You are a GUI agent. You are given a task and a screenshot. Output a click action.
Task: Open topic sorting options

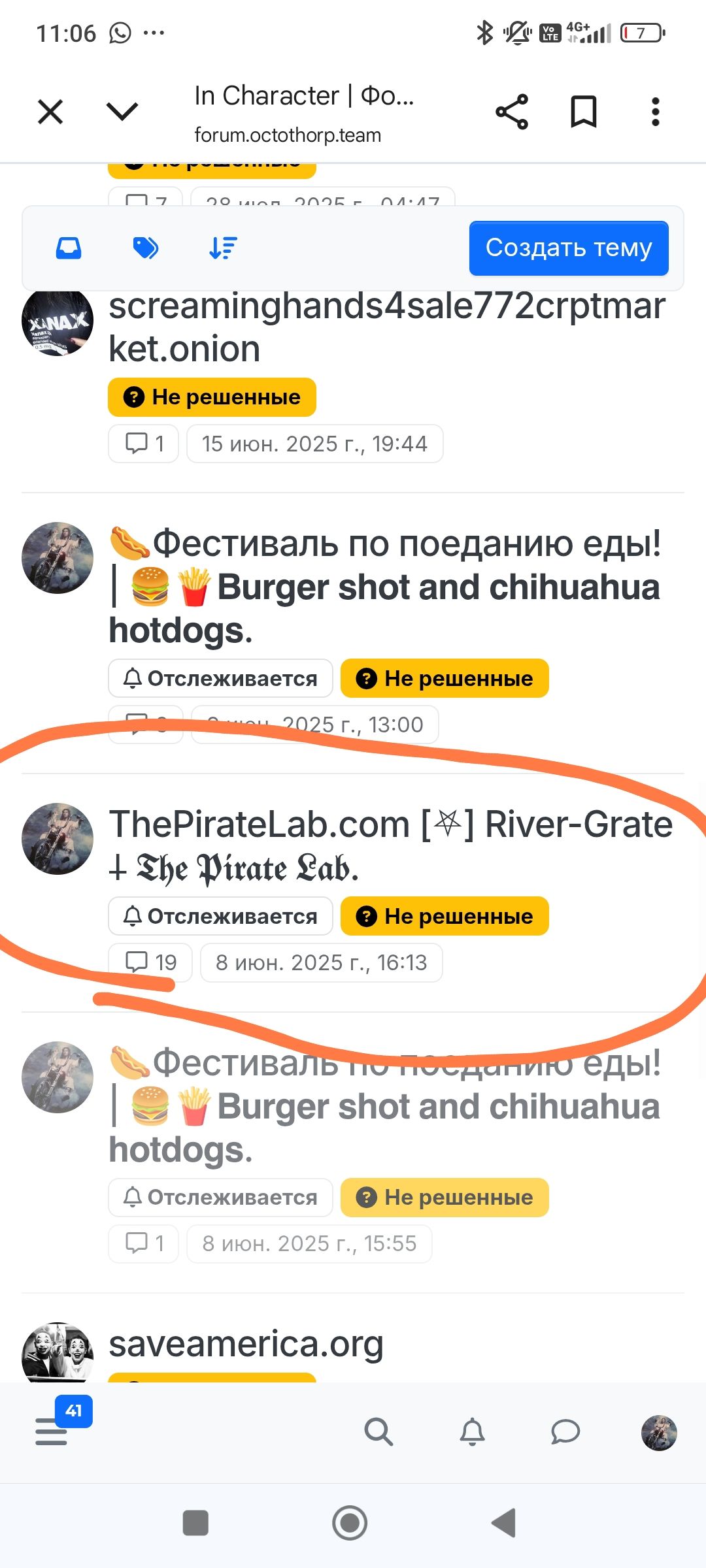click(223, 248)
